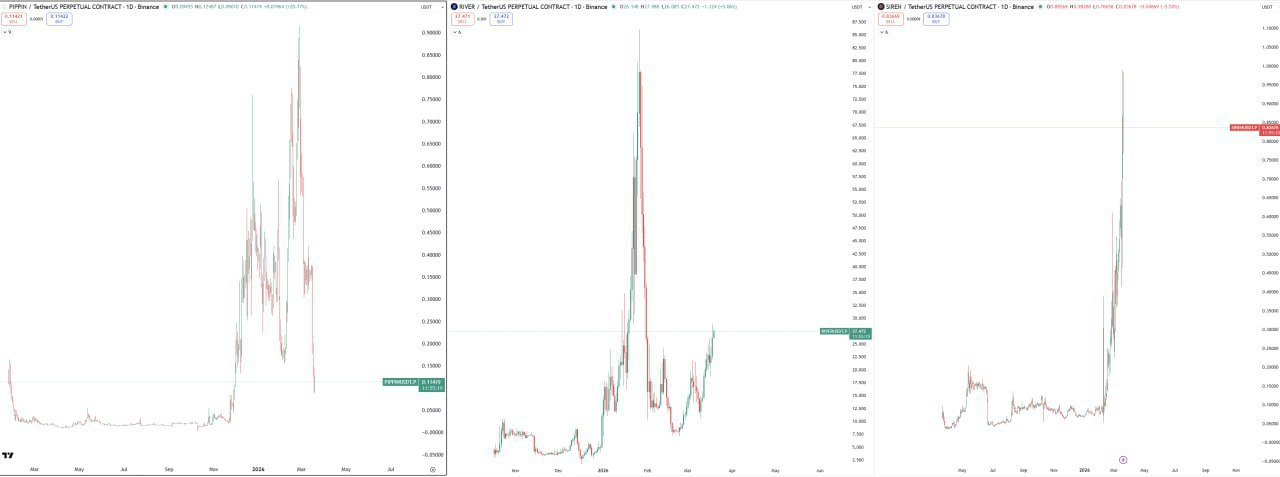This screenshot has height=477, width=1280.
Task: Expand the indicators legend on the RIVER chart
Action: point(457,32)
